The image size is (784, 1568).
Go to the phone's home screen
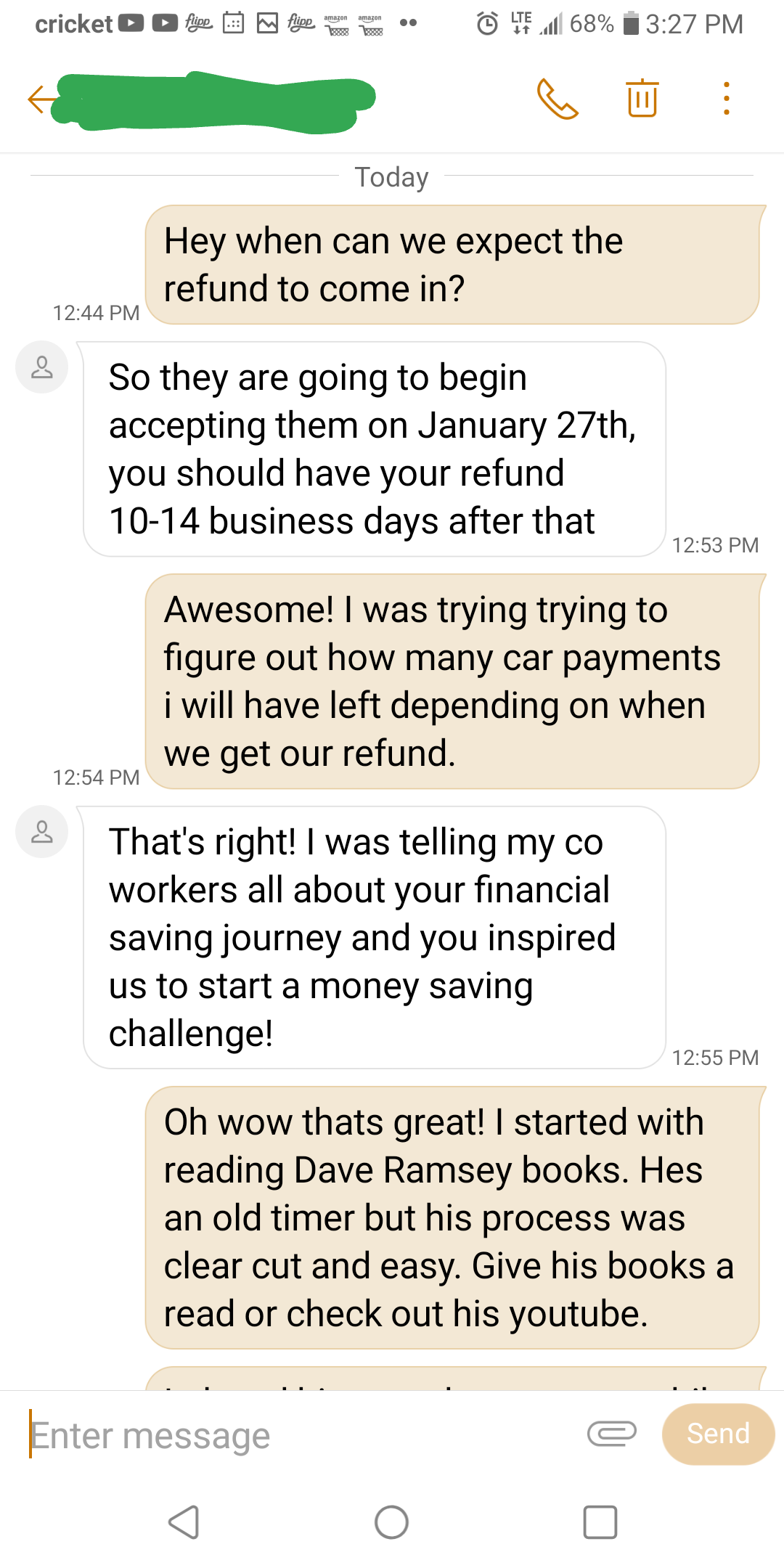click(x=391, y=1522)
